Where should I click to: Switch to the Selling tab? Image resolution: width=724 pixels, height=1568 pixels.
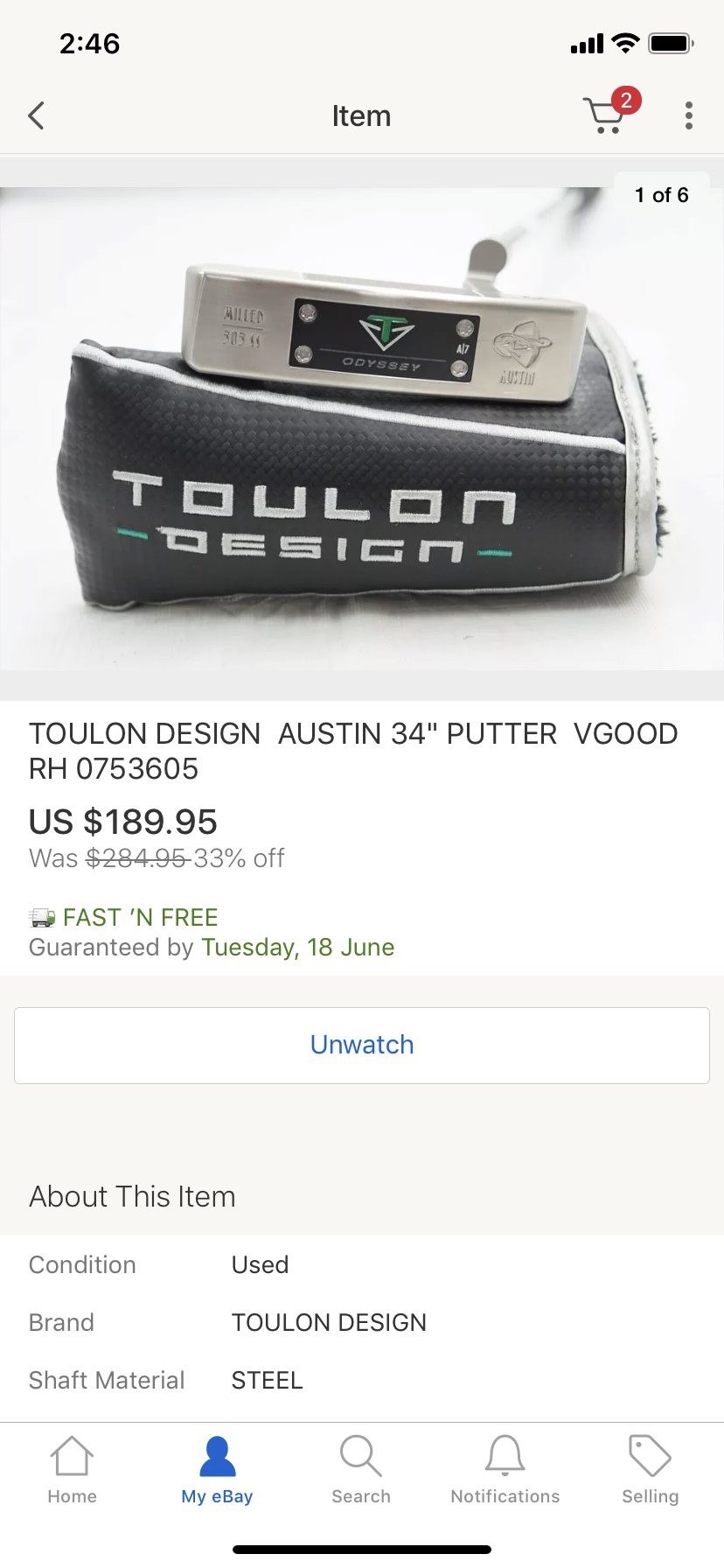[x=650, y=1470]
